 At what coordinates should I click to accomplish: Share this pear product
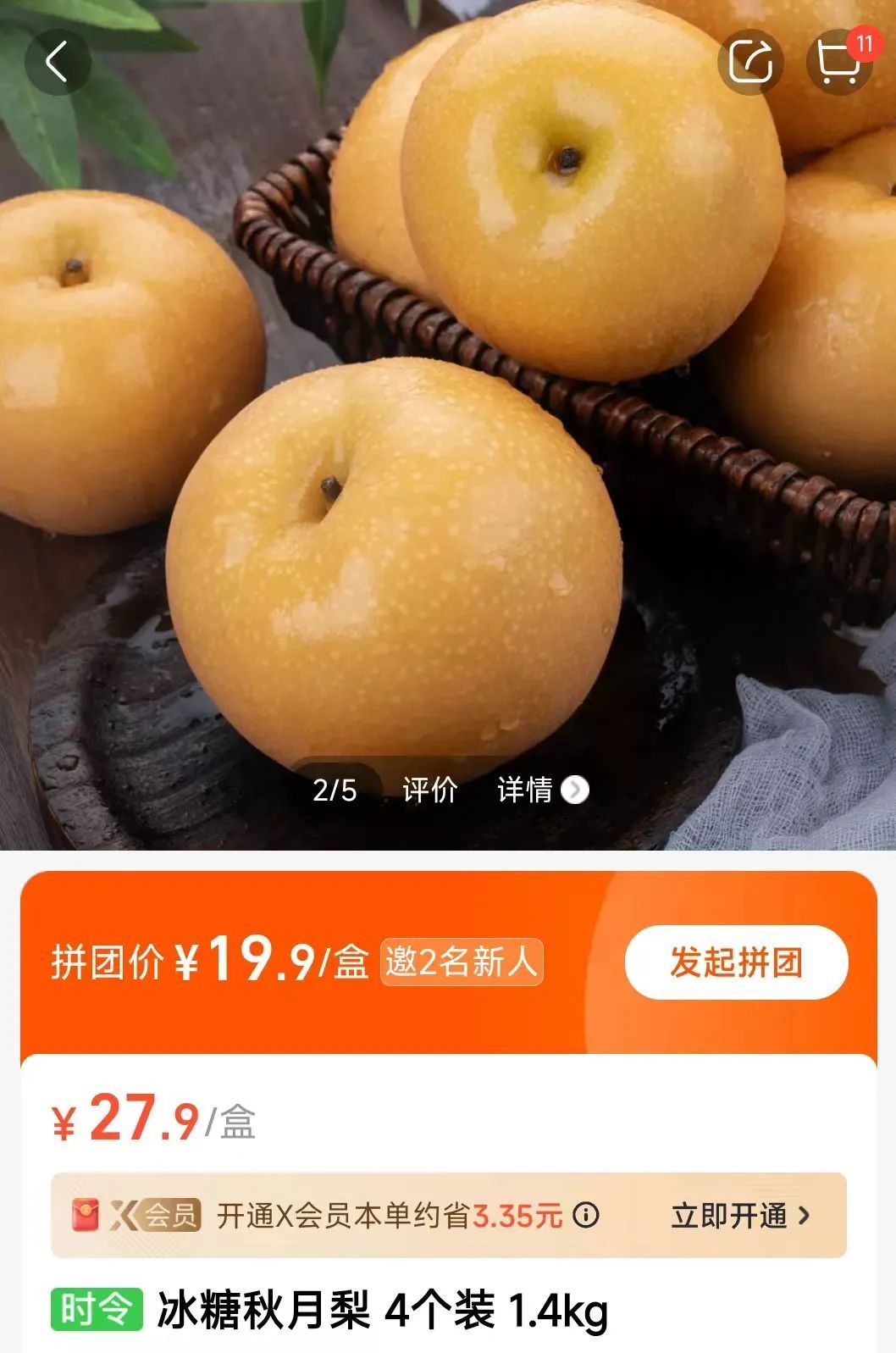coord(750,62)
